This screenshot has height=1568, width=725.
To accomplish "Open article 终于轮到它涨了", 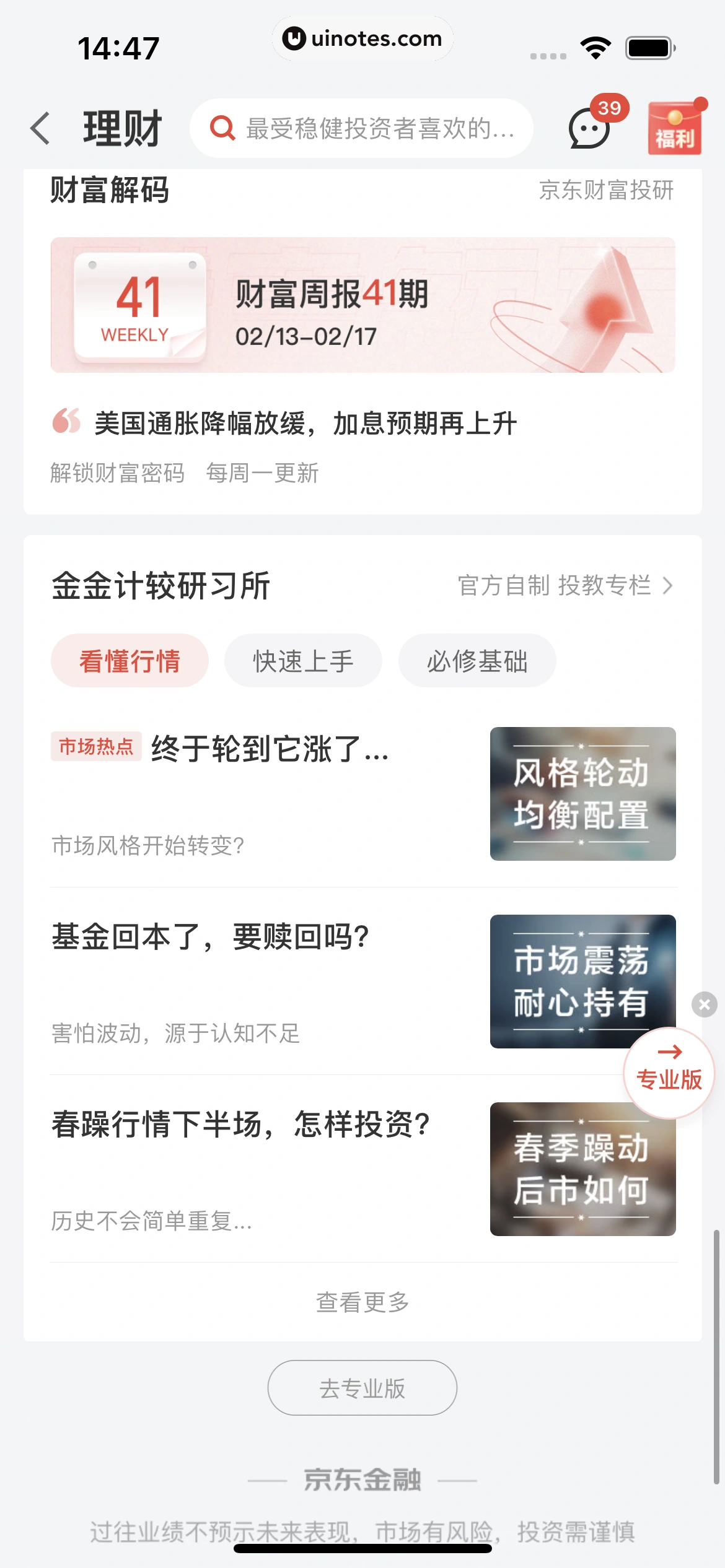I will pyautogui.click(x=270, y=749).
